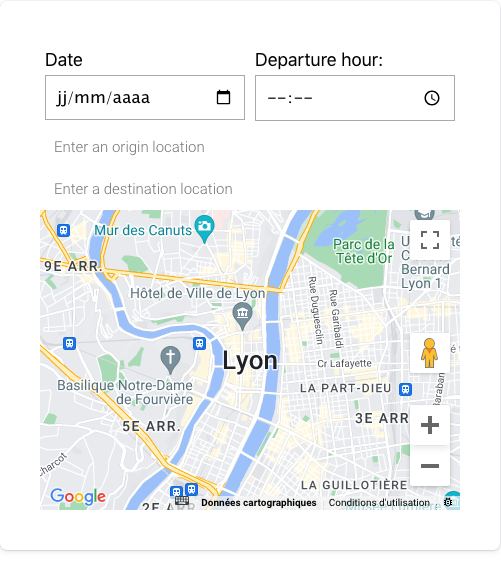This screenshot has width=501, height=563.
Task: Open Données cartographiques info
Action: tap(259, 503)
